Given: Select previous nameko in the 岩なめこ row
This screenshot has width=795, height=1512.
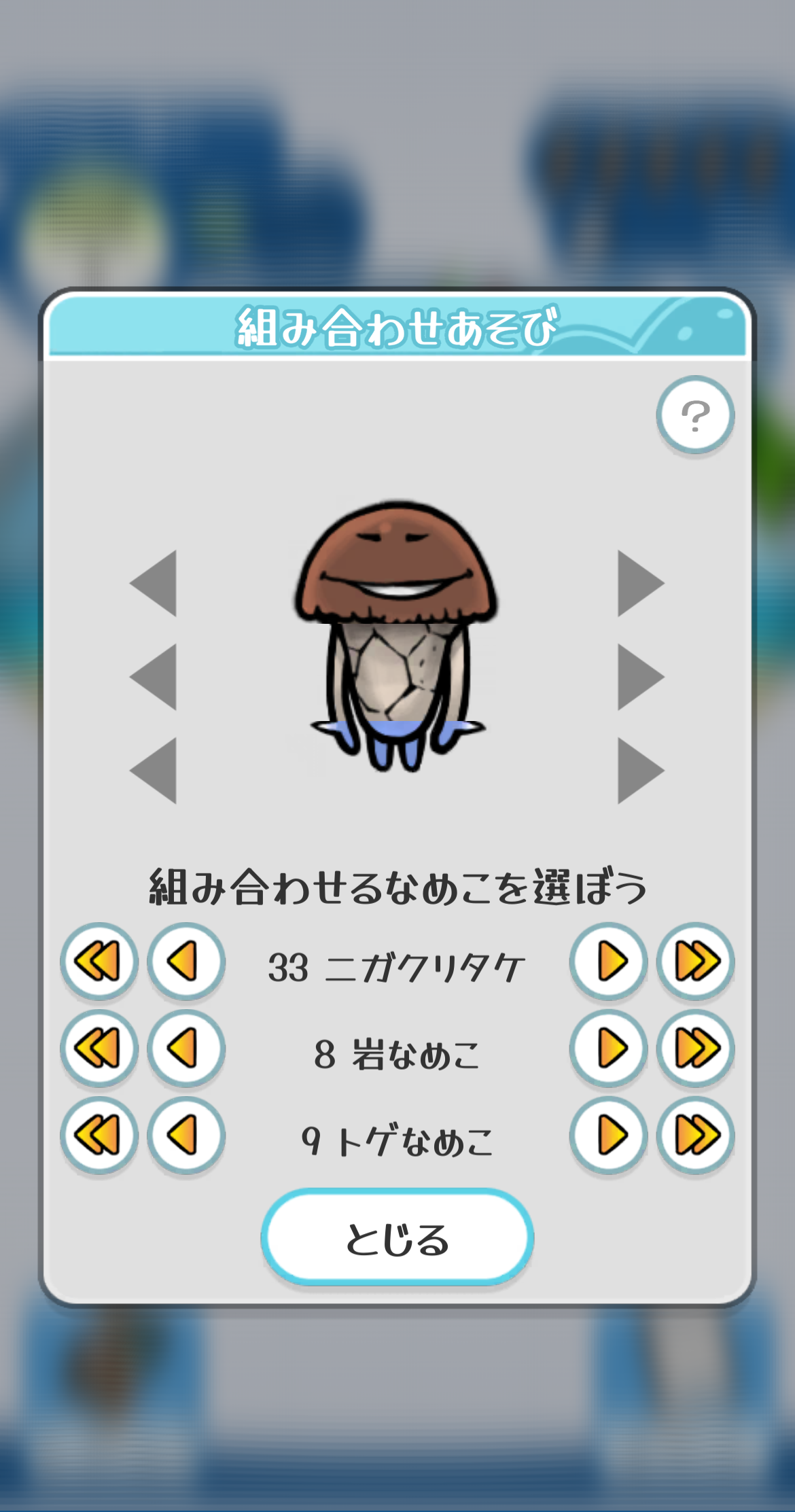Looking at the screenshot, I should pyautogui.click(x=185, y=1048).
